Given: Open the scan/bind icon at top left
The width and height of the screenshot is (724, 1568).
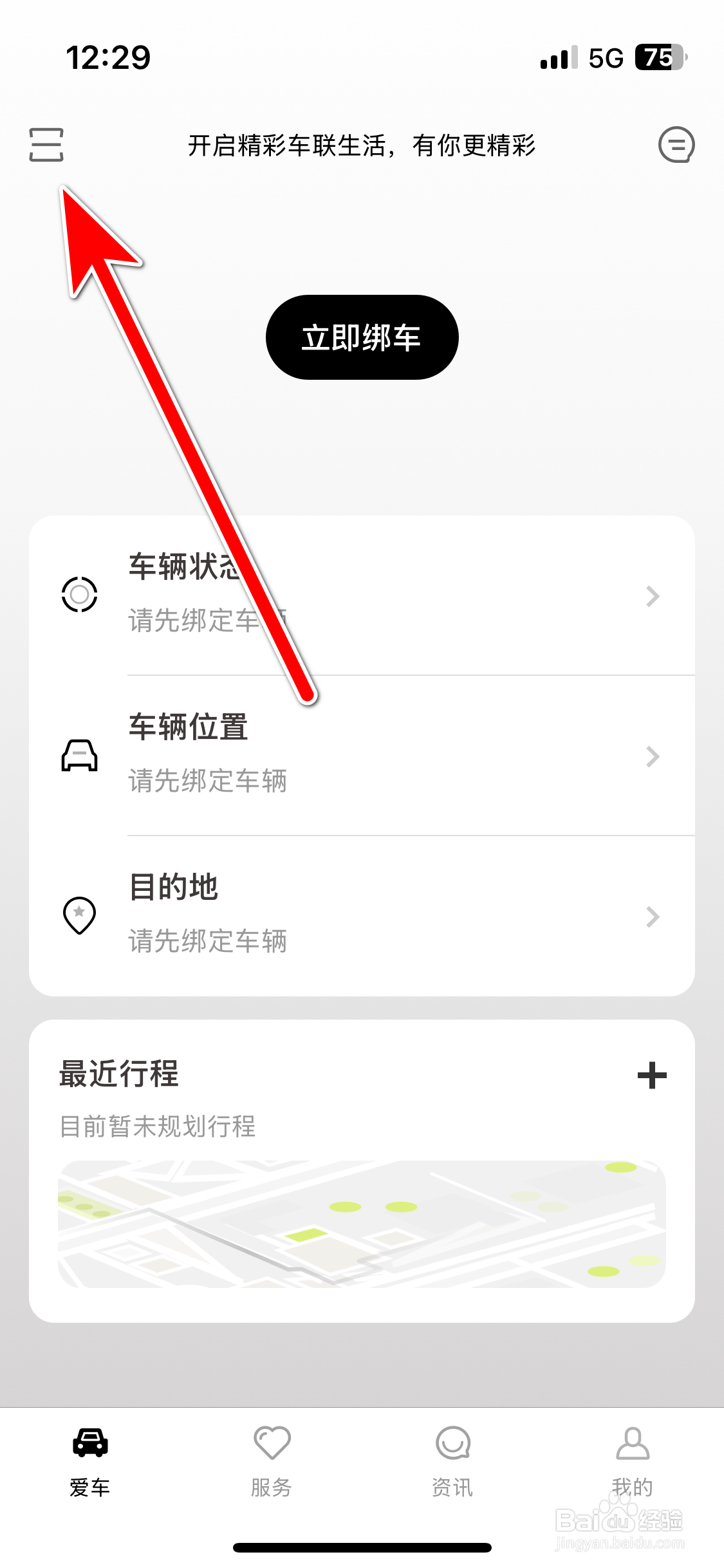Looking at the screenshot, I should (46, 146).
